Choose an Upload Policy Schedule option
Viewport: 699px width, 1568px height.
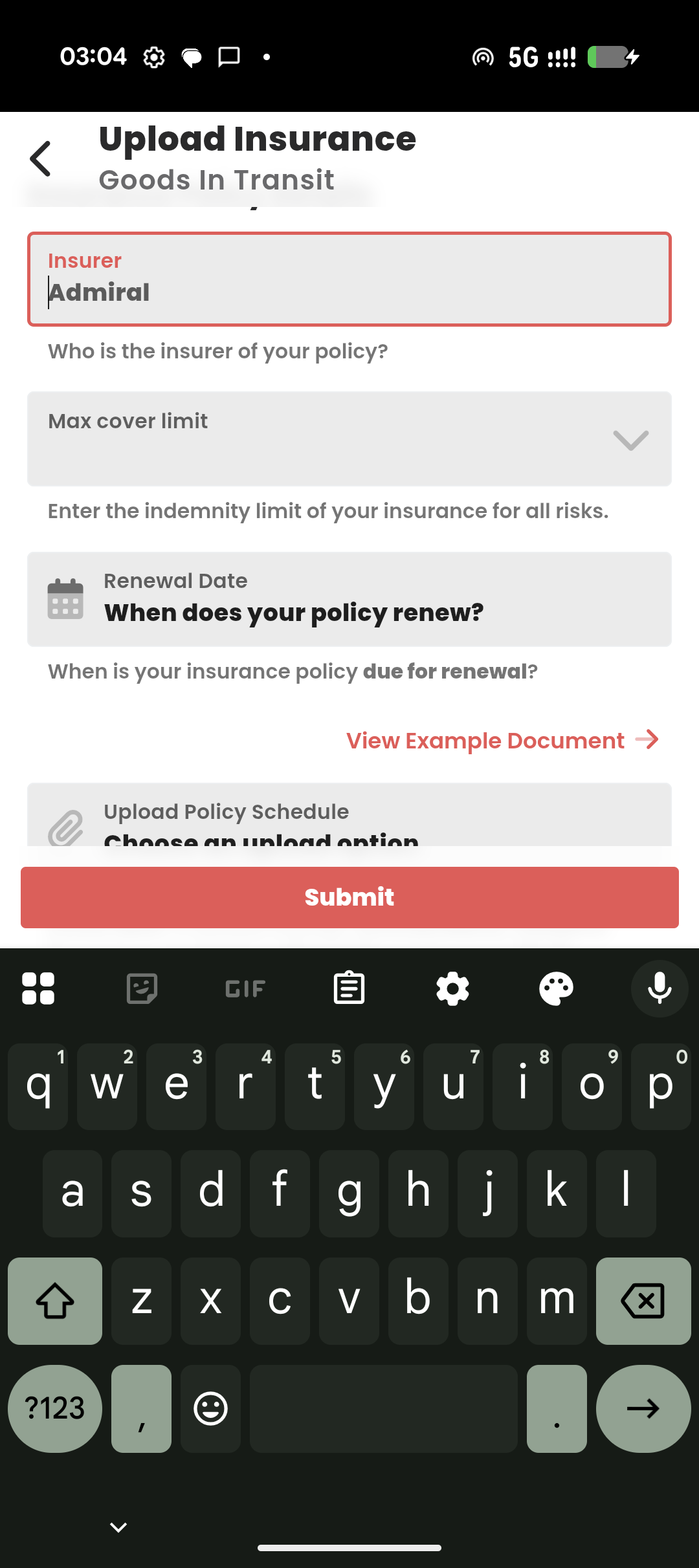pyautogui.click(x=349, y=822)
